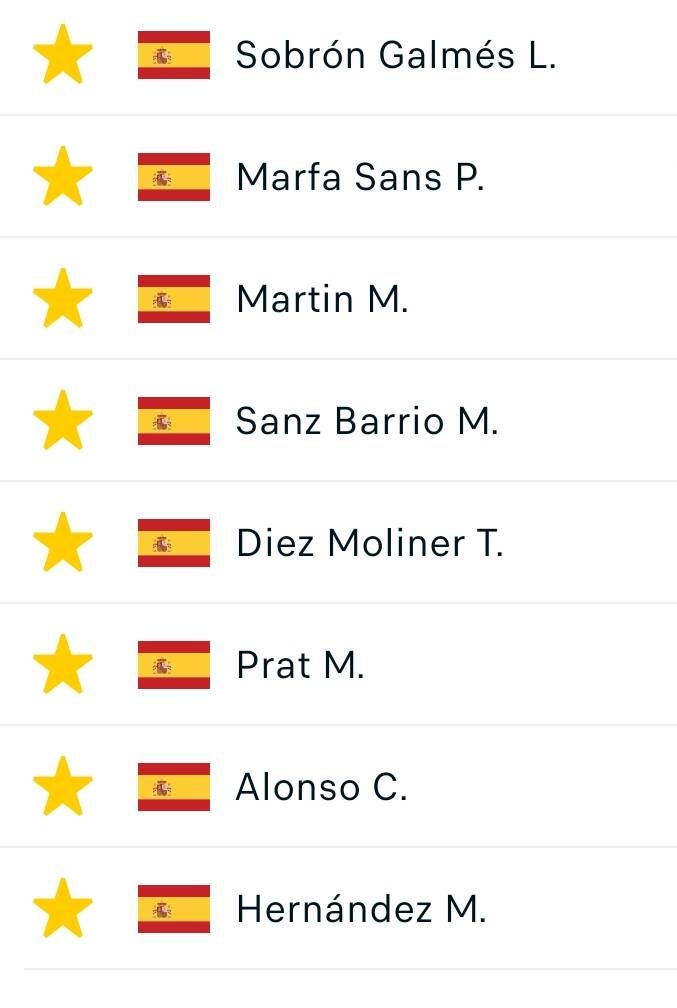Tap the star beside Sanz Barrio M.

pyautogui.click(x=63, y=422)
